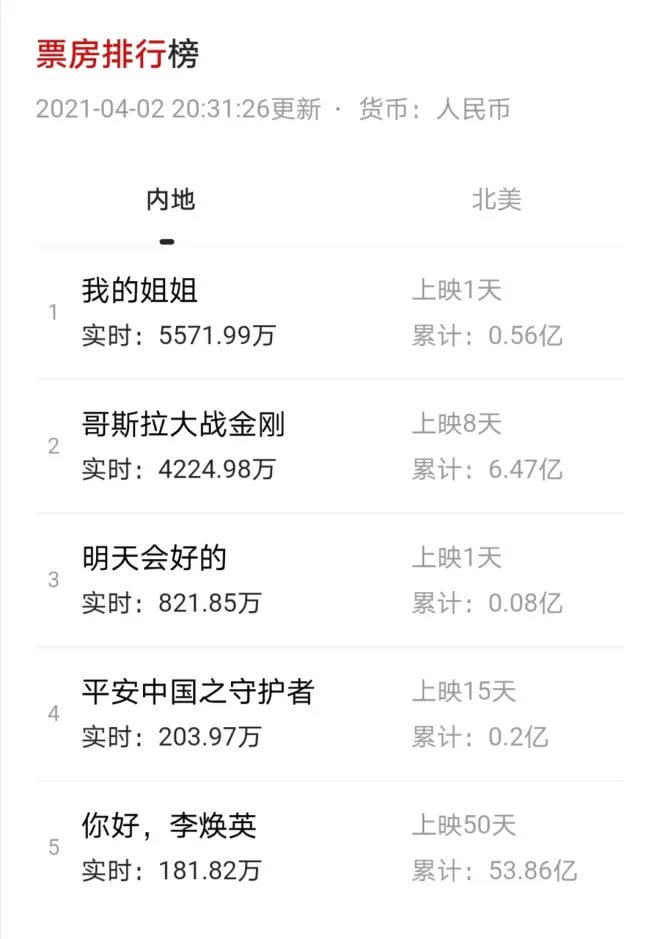
Task: Select the 内地 tab
Action: point(171,200)
